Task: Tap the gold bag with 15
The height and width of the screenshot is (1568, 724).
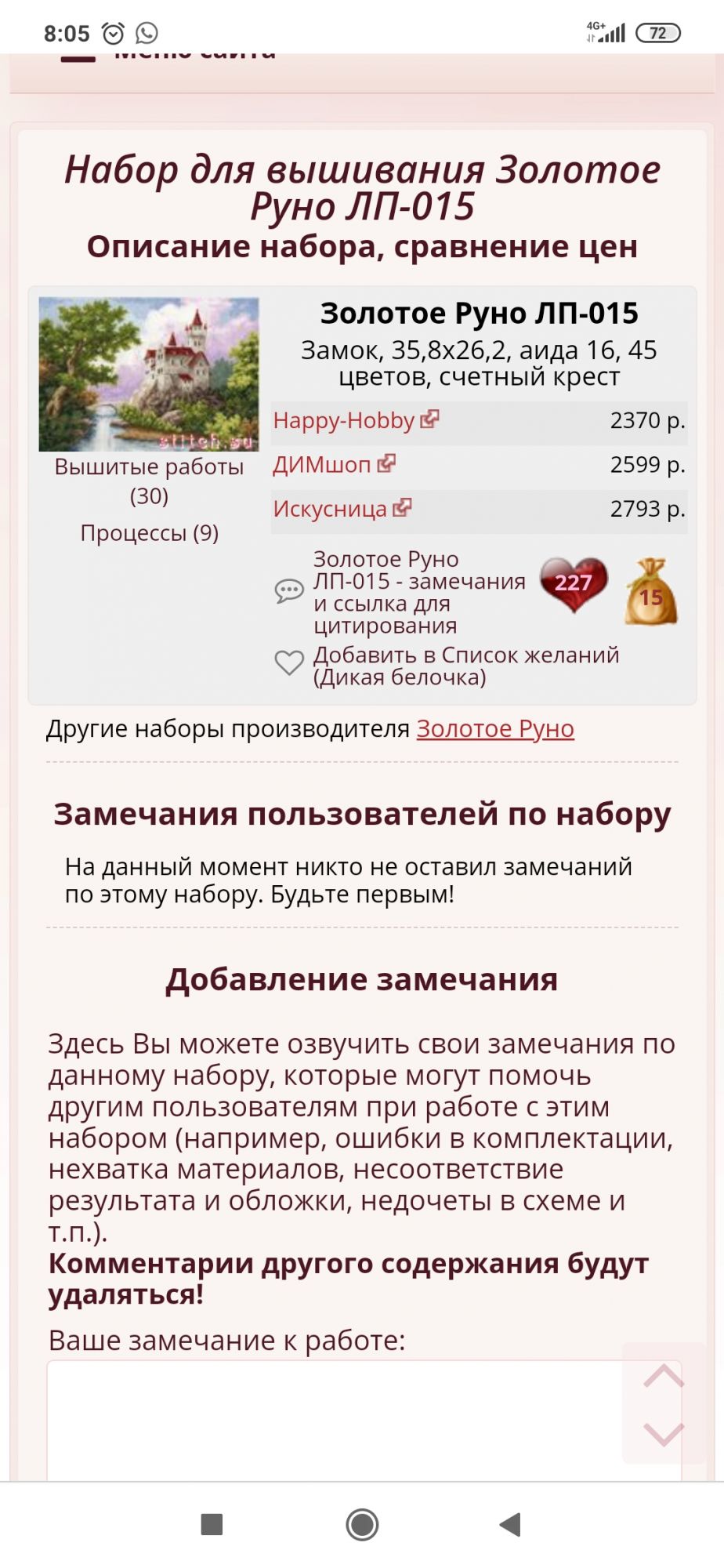Action: pos(650,593)
